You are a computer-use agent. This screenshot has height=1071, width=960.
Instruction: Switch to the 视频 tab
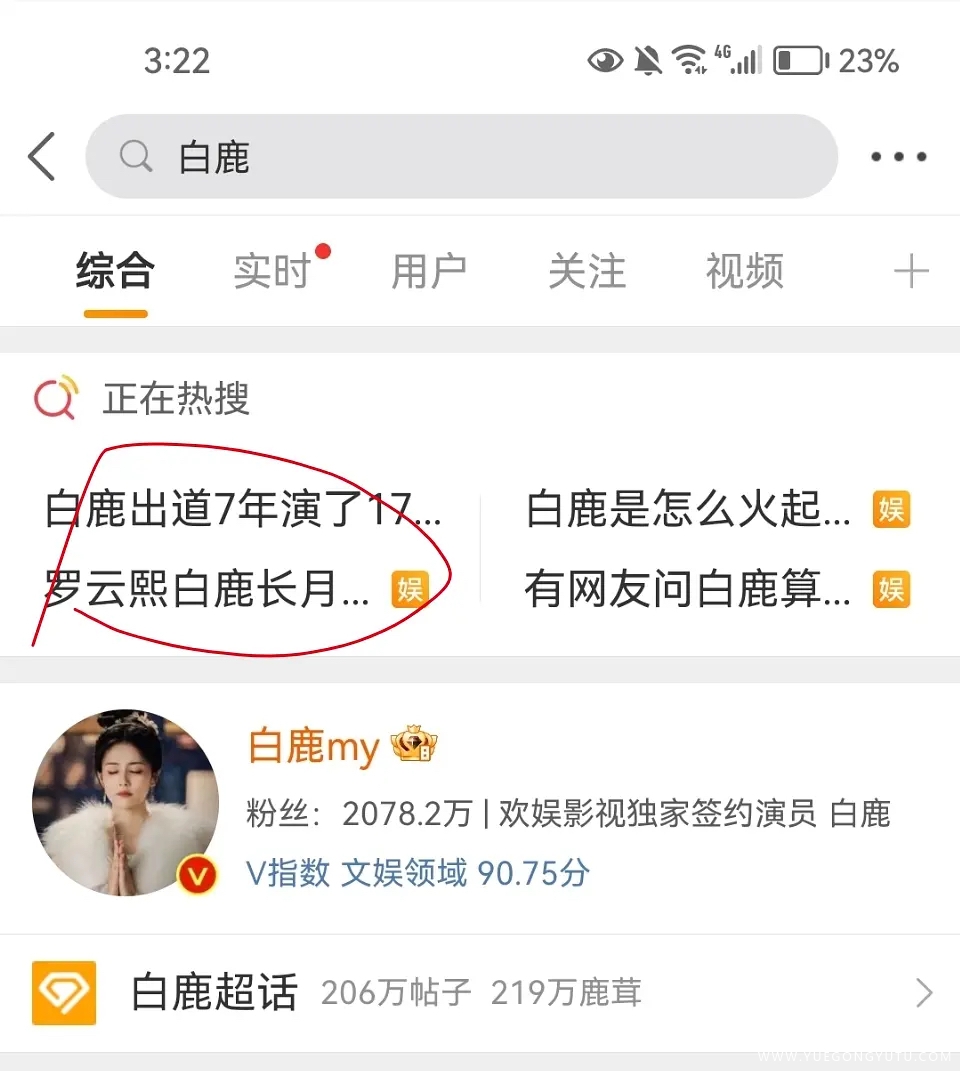(x=744, y=271)
